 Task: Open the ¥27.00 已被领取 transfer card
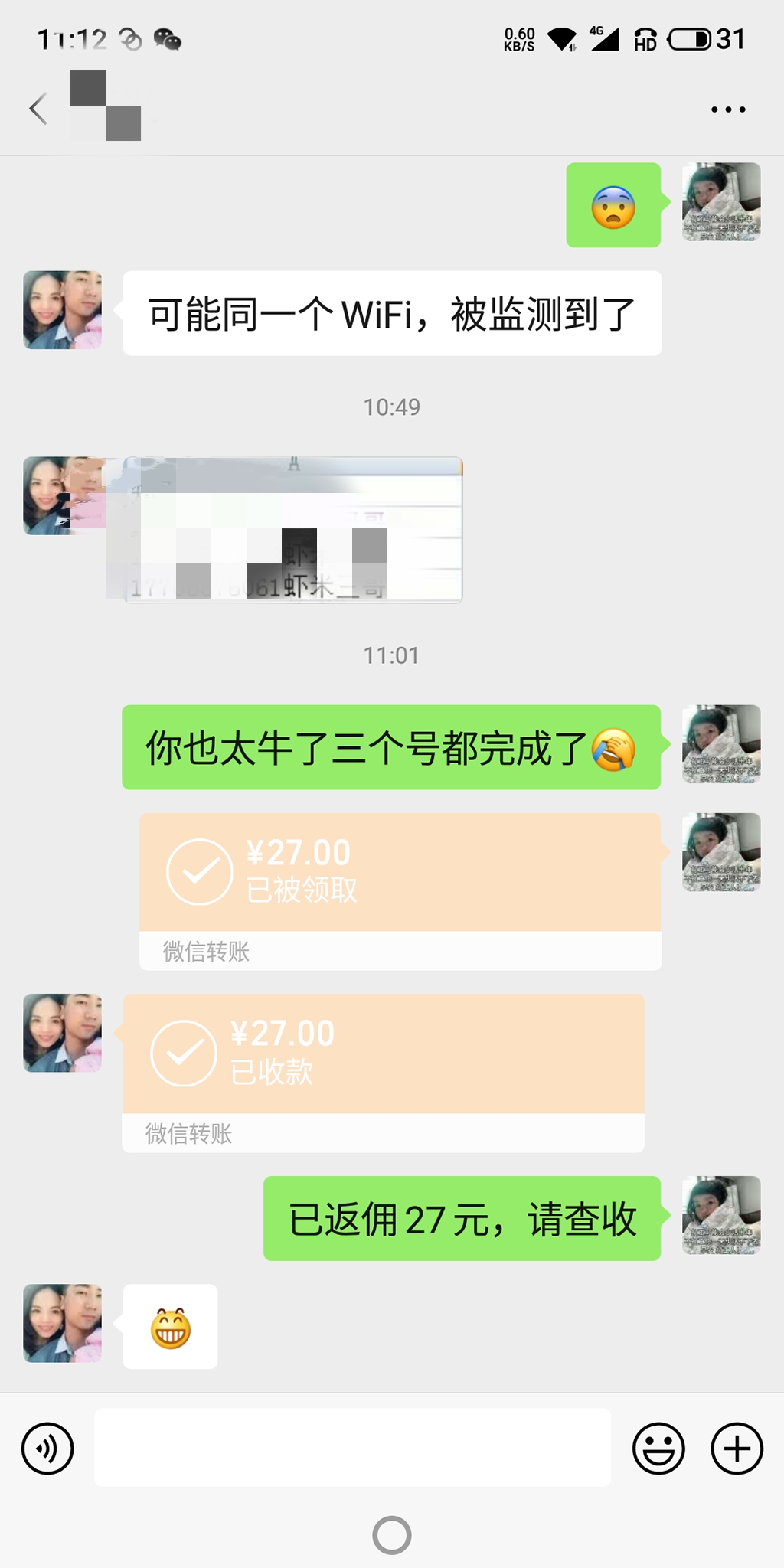(x=400, y=891)
